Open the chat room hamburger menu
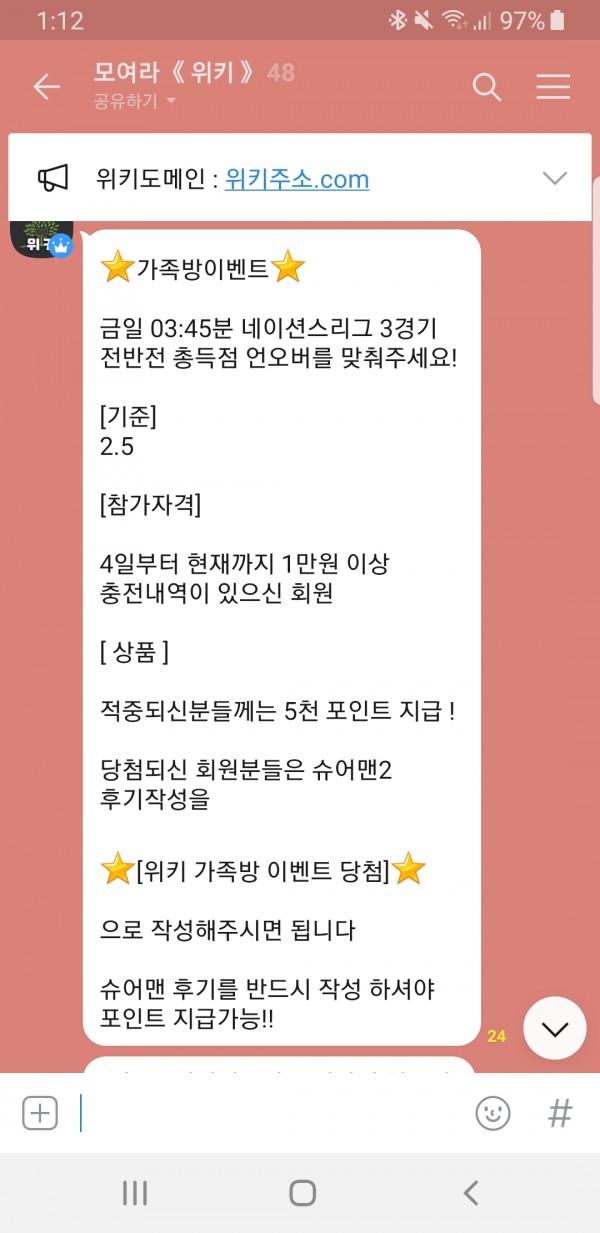Screen dimensions: 600x1233 coord(552,87)
